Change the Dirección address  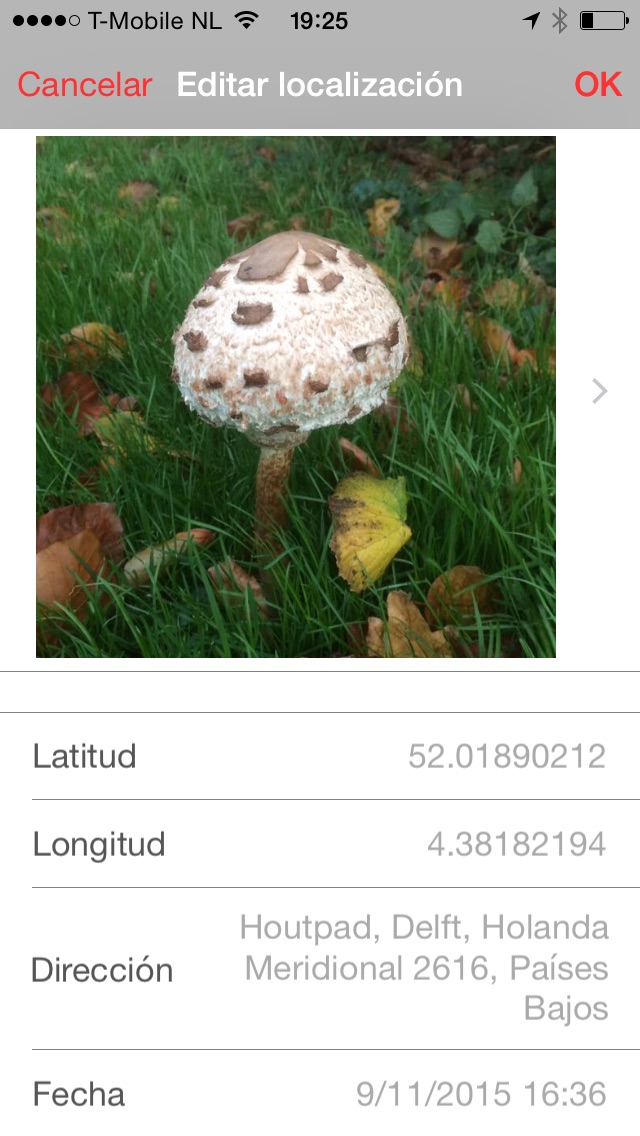point(425,968)
